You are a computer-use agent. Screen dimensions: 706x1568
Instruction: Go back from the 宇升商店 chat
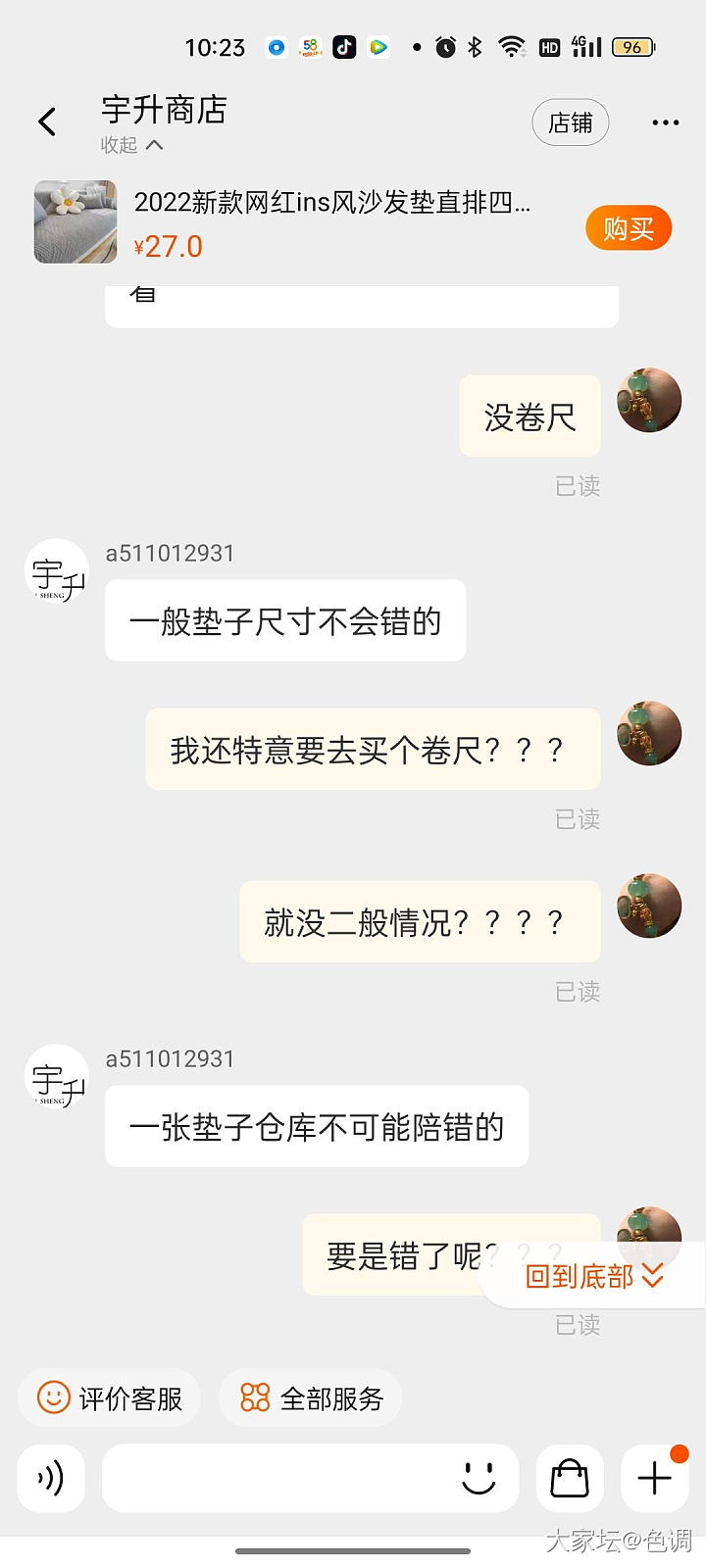[x=47, y=122]
